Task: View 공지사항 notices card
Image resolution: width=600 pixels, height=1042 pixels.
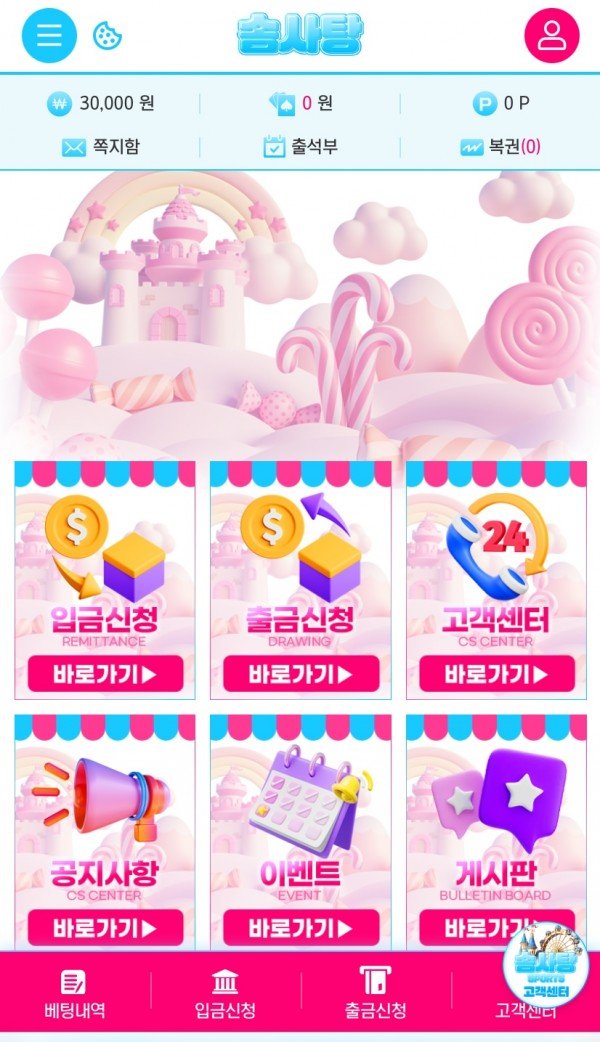Action: pos(105,830)
